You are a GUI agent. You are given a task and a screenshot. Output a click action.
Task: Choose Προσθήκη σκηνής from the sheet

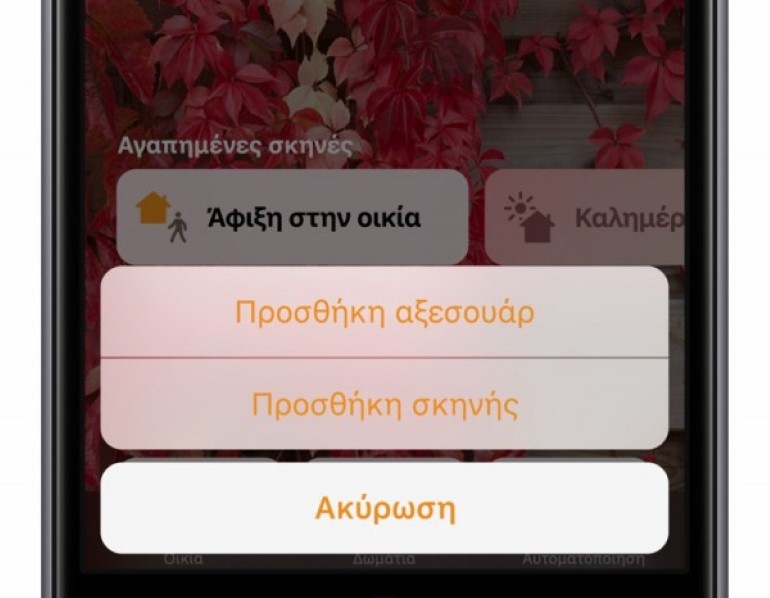[384, 404]
